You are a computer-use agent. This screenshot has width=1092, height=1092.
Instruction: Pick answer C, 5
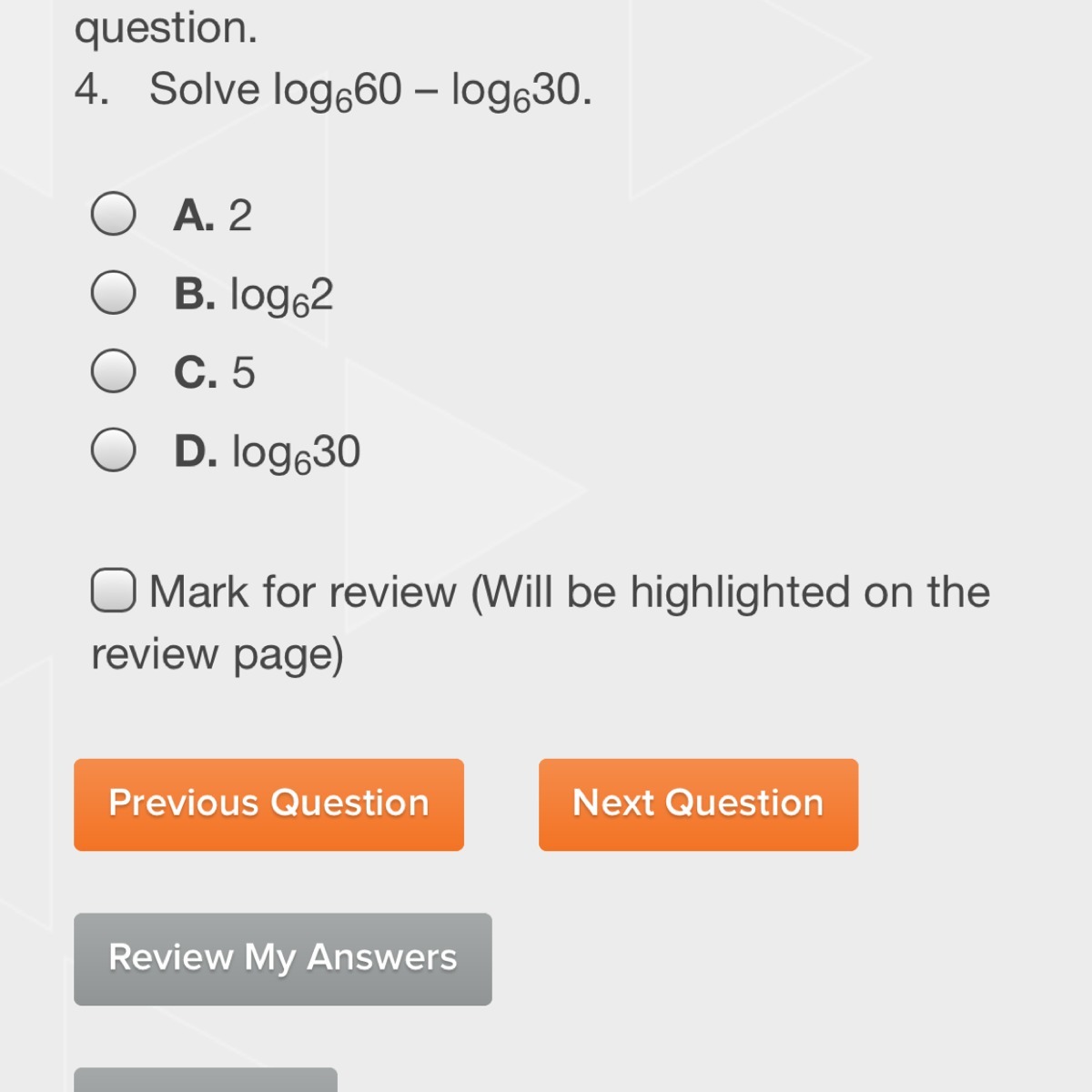114,371
